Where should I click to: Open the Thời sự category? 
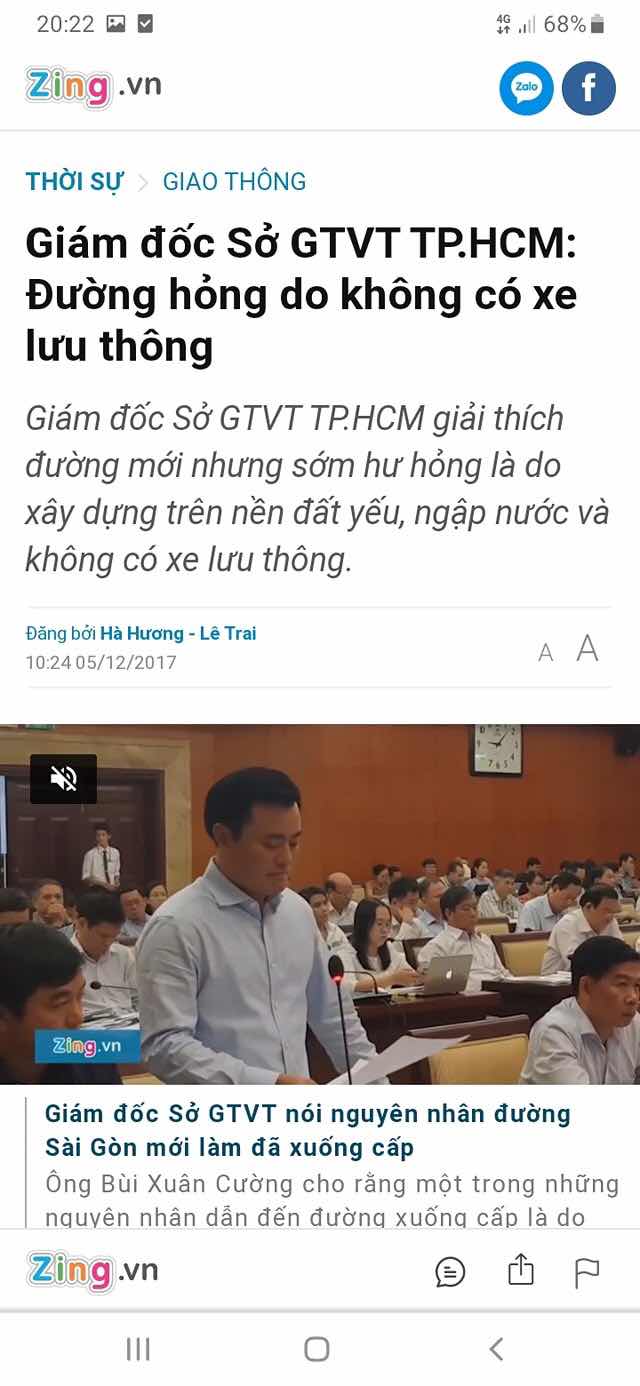point(74,182)
